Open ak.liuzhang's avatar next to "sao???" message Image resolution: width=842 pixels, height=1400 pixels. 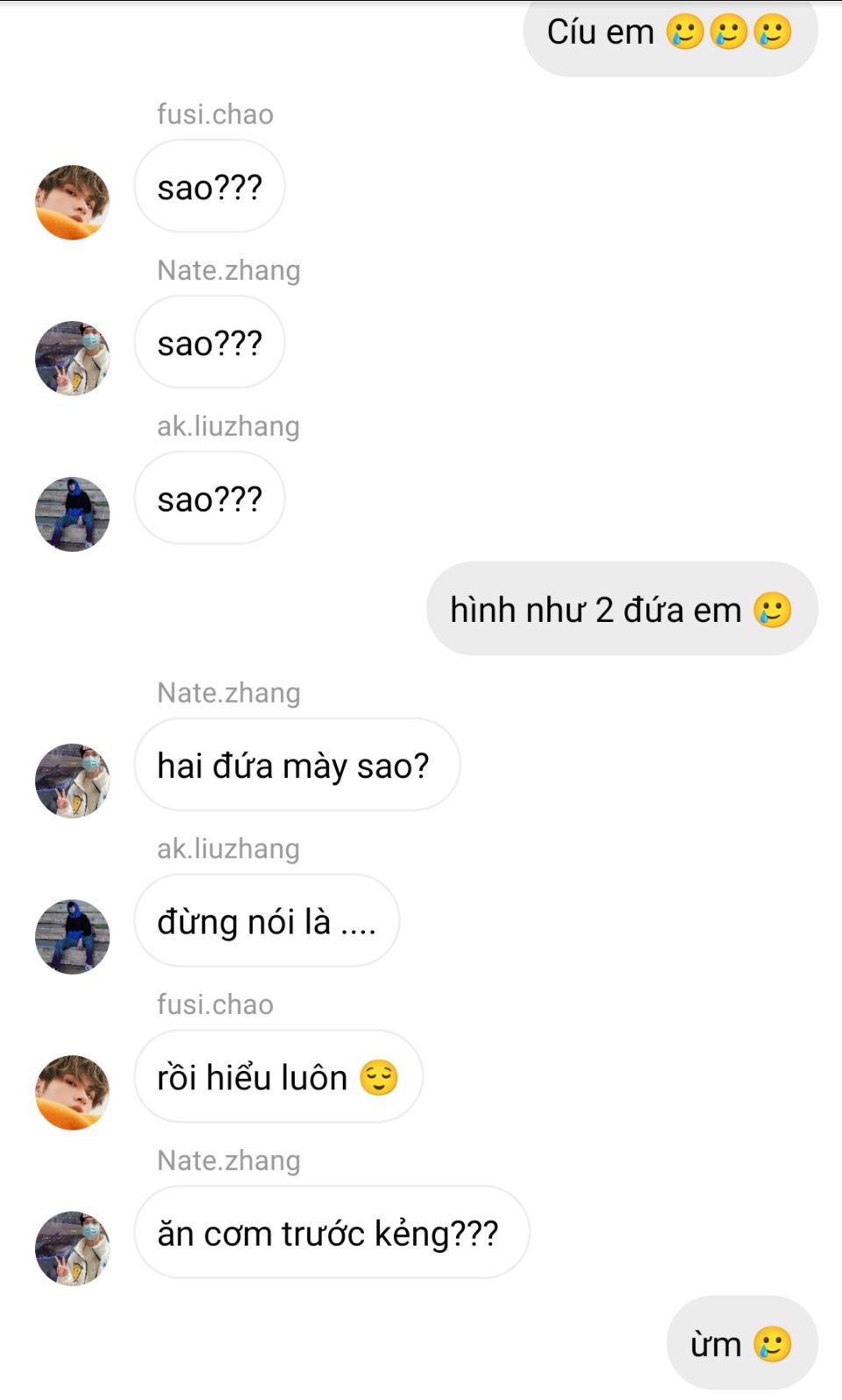click(x=72, y=514)
